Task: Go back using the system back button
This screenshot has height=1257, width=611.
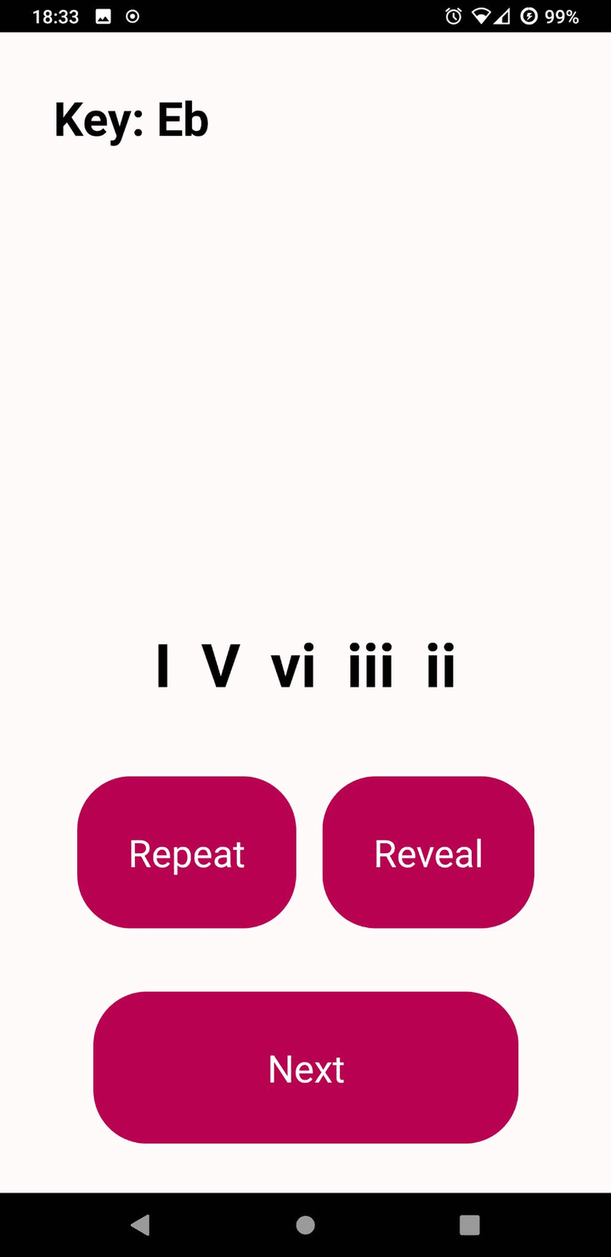Action: pyautogui.click(x=140, y=1225)
